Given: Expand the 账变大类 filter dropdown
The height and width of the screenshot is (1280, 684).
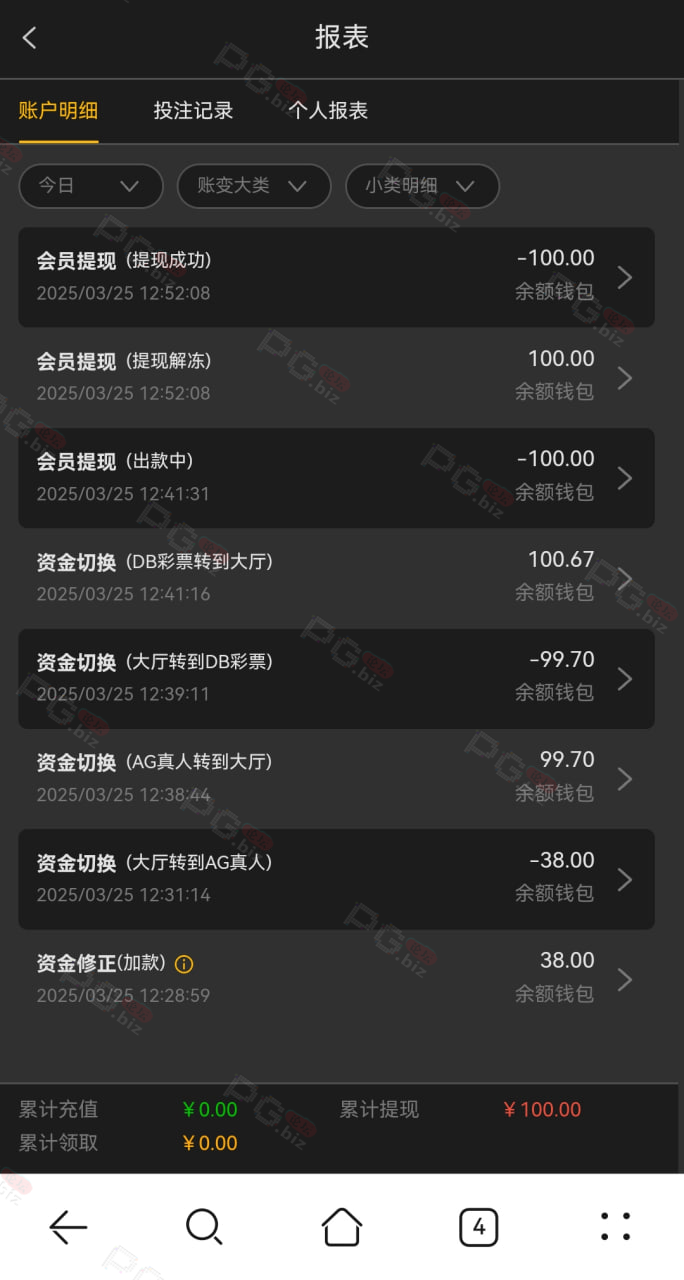Looking at the screenshot, I should tap(254, 186).
